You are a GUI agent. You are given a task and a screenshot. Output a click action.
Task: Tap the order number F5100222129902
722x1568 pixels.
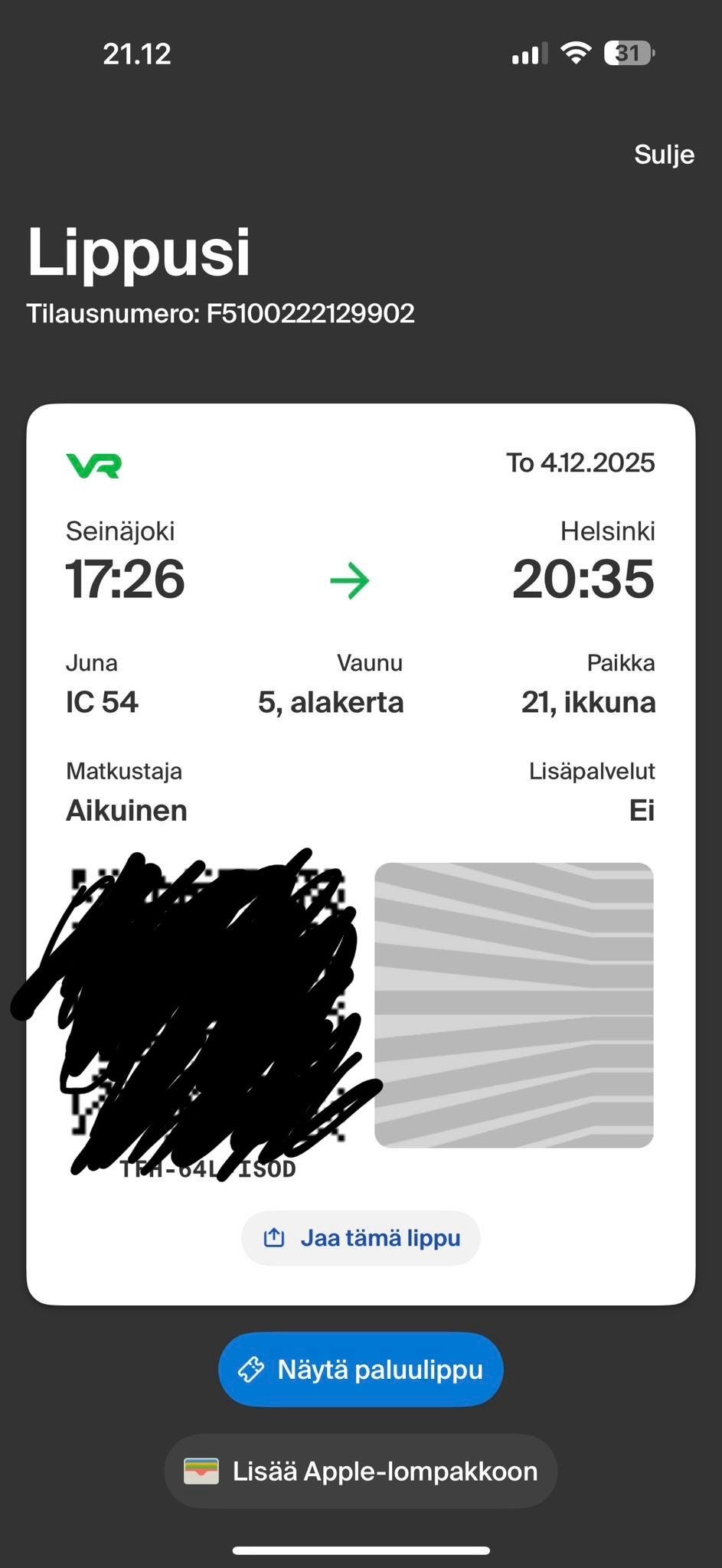coord(220,312)
